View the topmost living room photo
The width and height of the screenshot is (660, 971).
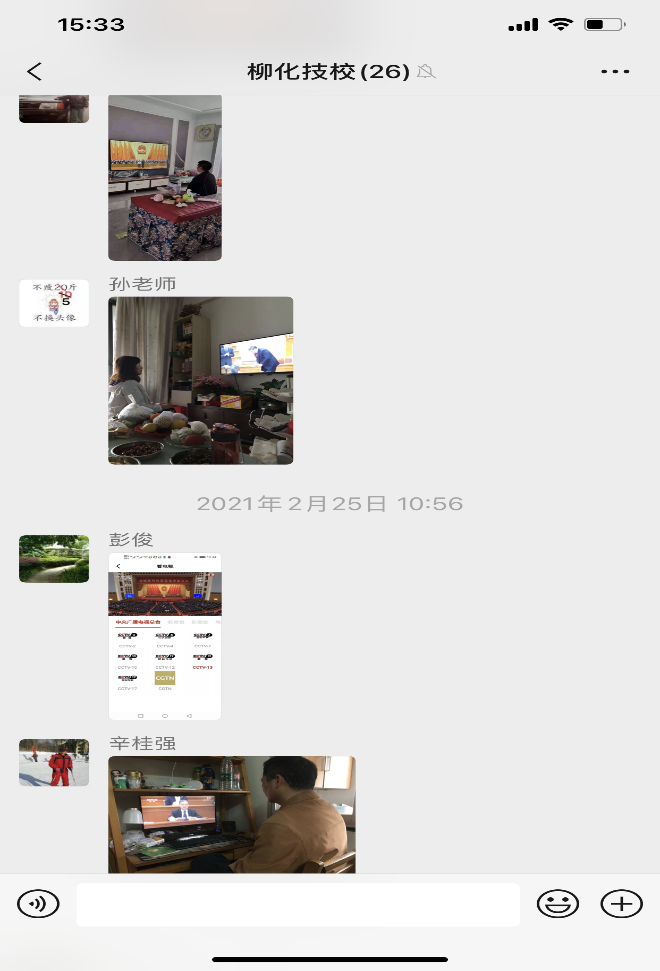pyautogui.click(x=165, y=178)
